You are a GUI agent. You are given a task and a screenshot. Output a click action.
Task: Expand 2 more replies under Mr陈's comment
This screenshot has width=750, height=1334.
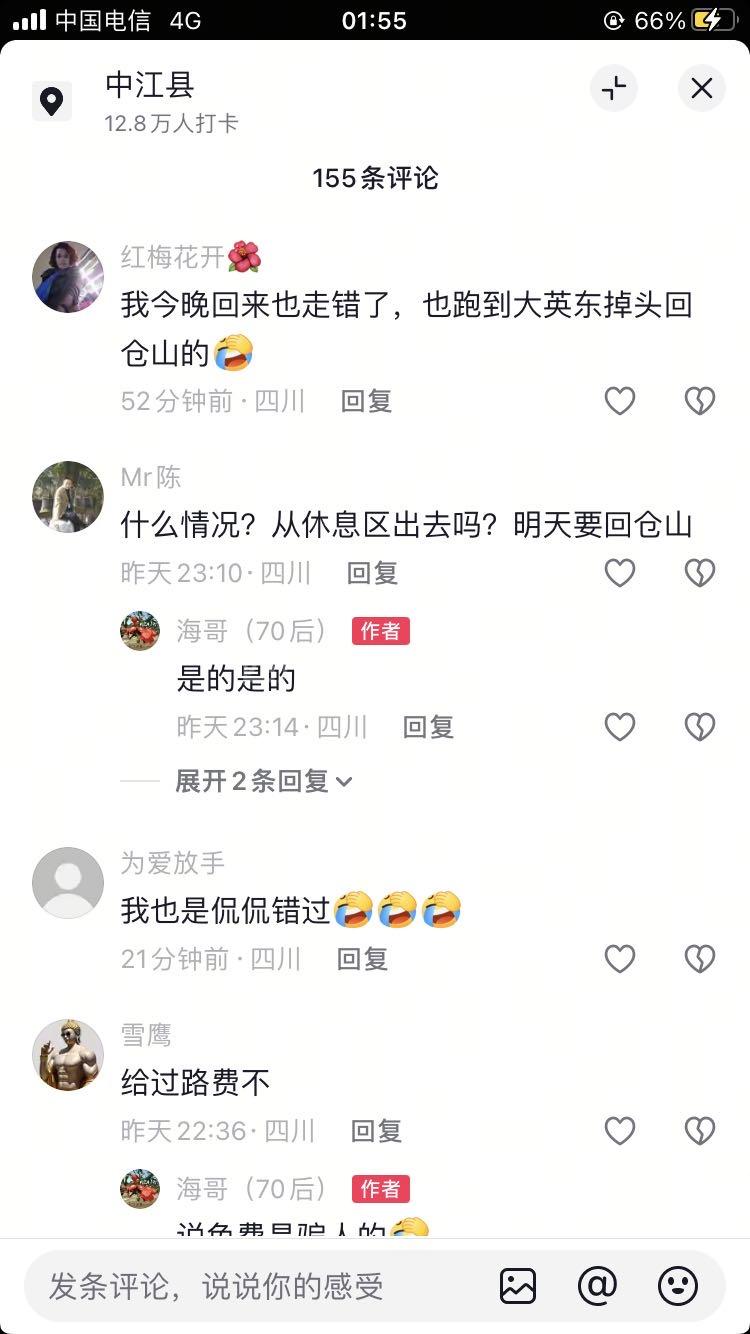[x=264, y=781]
